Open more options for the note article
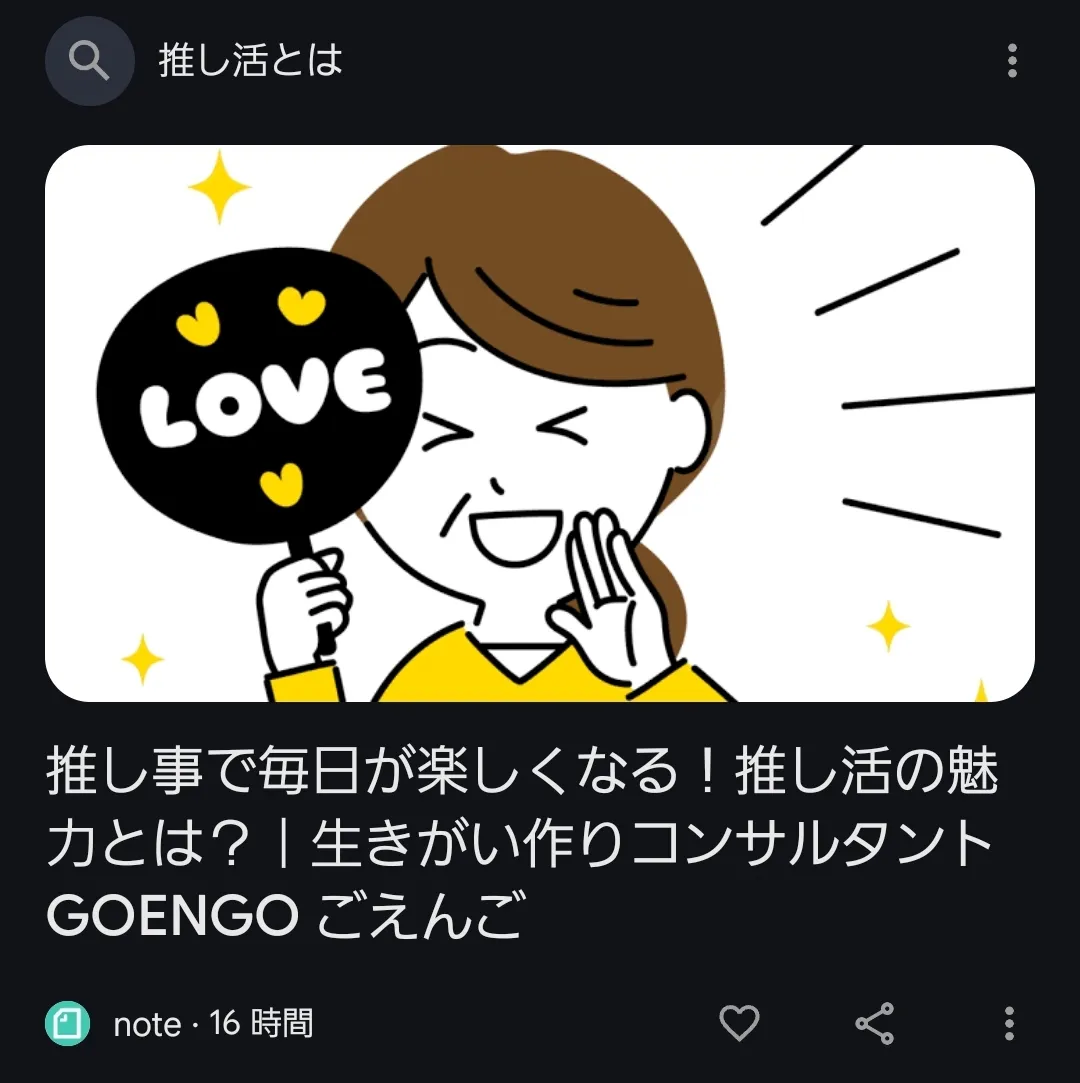Viewport: 1080px width, 1083px height. [x=1009, y=1023]
